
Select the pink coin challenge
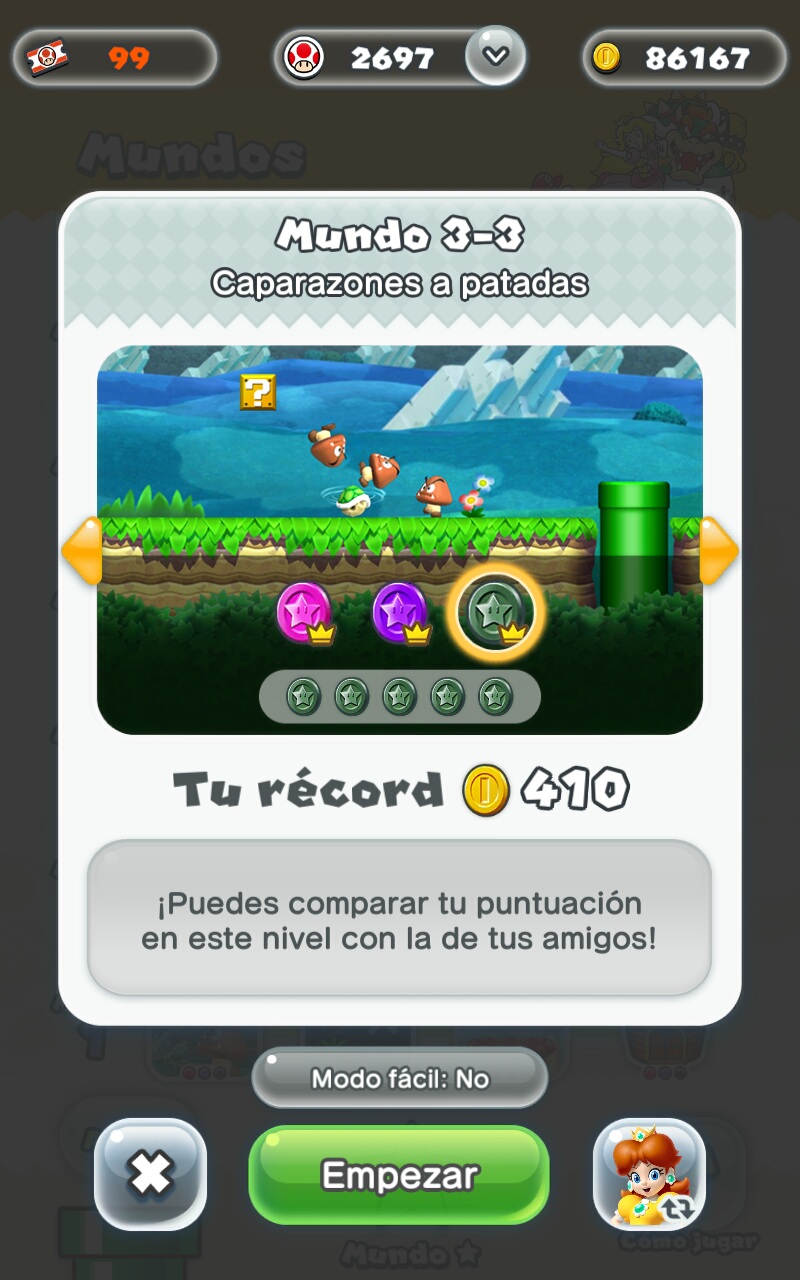pos(303,611)
